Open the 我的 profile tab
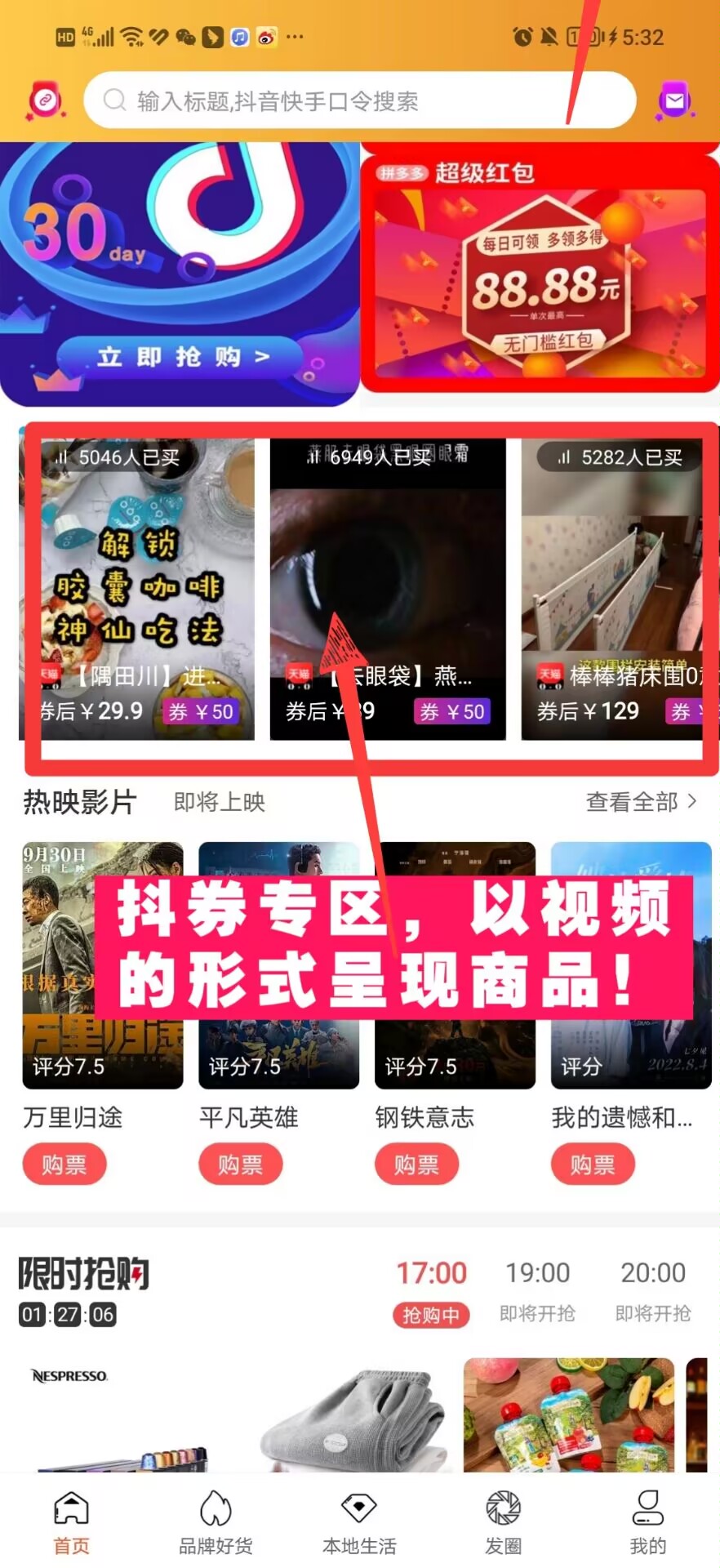720x1568 pixels. point(647,1521)
